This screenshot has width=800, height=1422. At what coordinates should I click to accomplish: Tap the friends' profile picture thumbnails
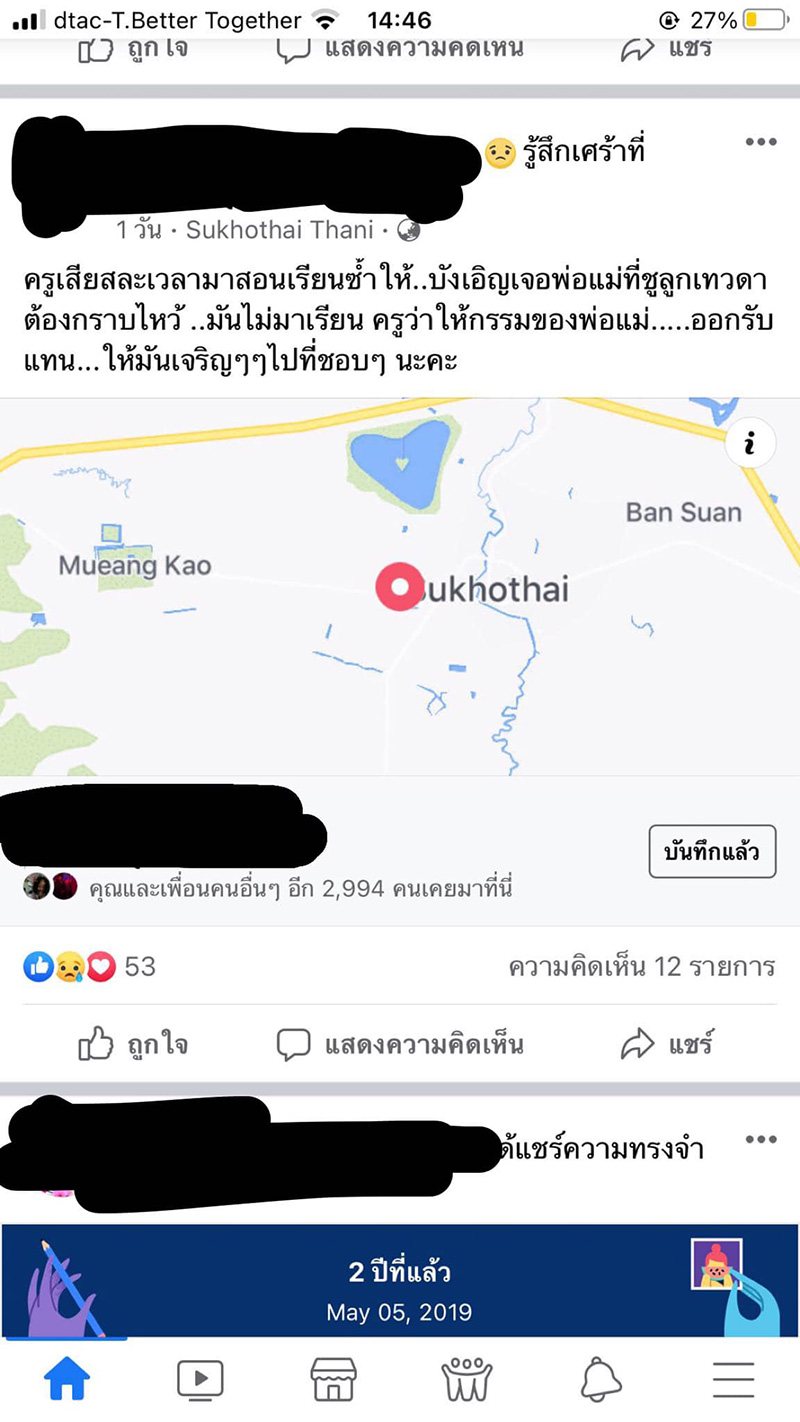pos(46,885)
